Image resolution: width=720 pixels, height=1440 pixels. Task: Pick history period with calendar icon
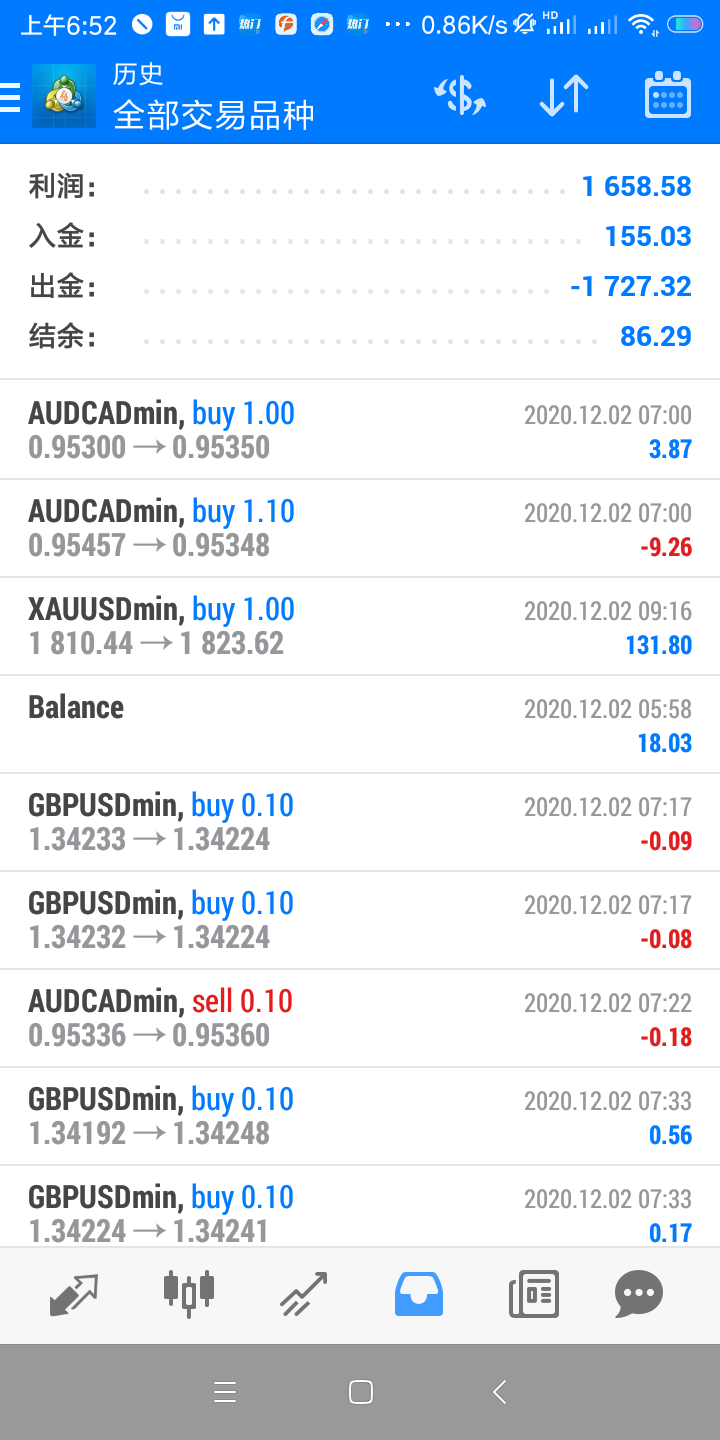point(668,96)
